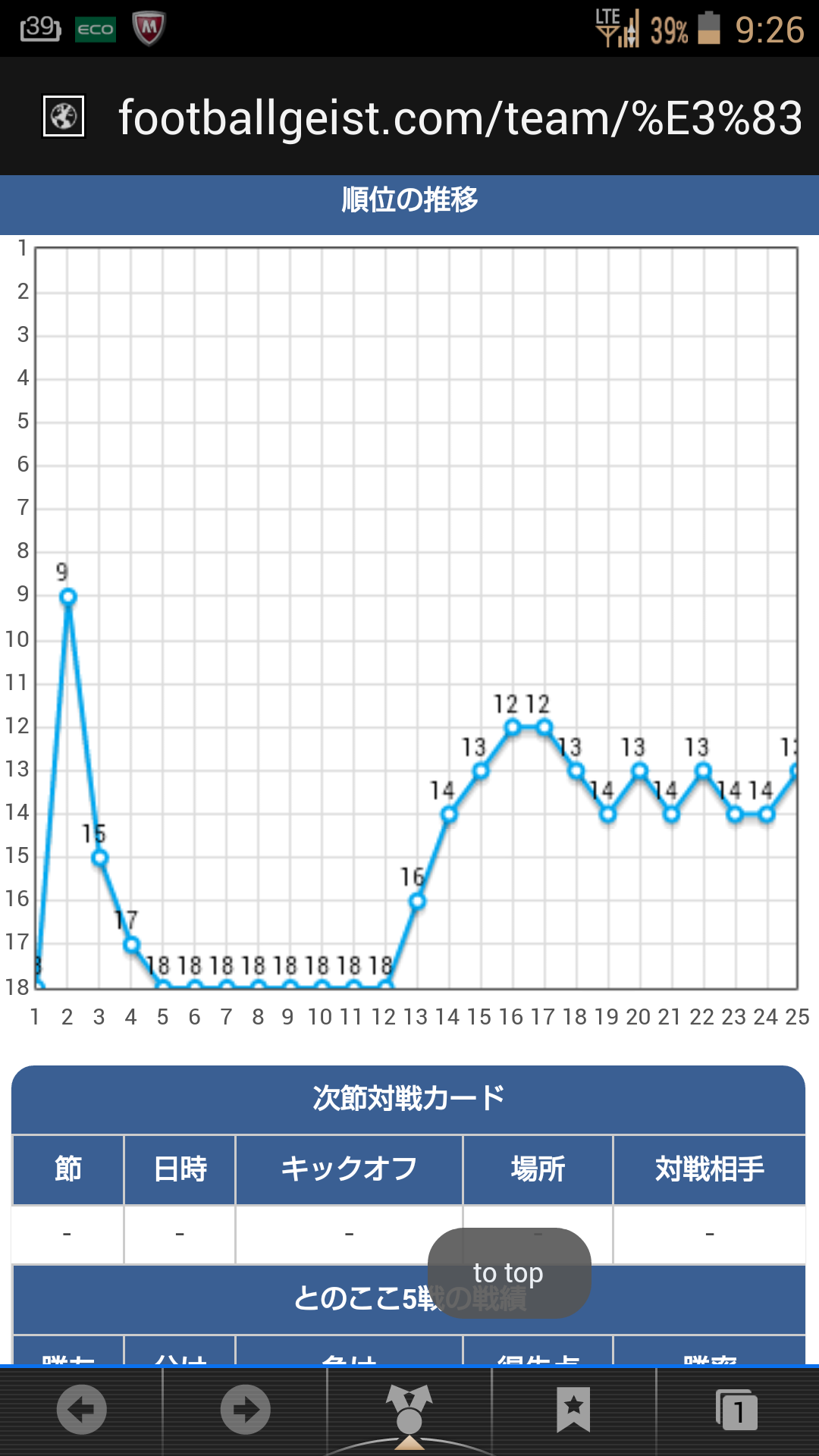This screenshot has width=819, height=1456.
Task: Tap the URL address bar
Action: point(460,117)
